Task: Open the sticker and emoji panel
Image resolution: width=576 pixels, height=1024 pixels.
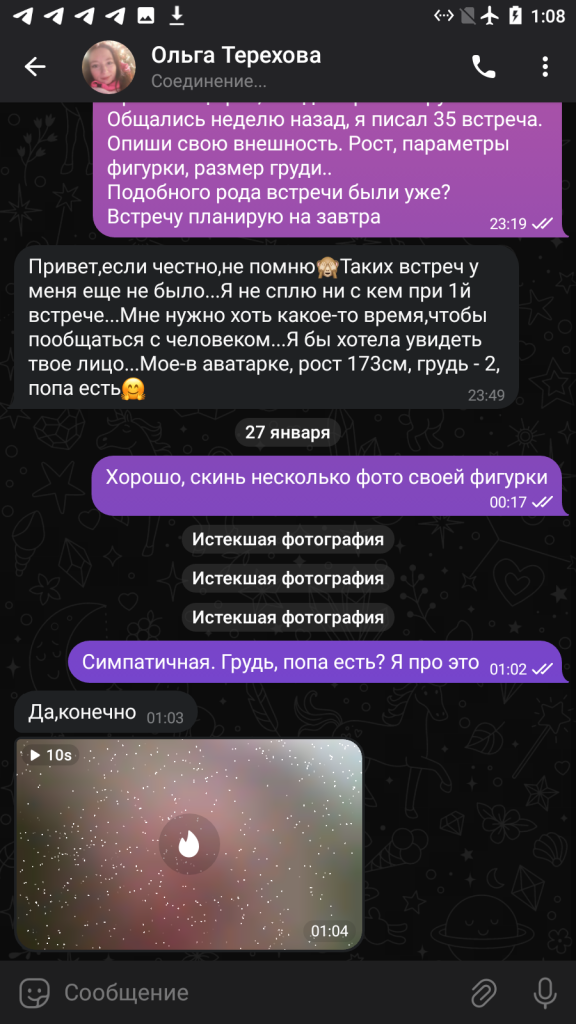Action: 35,993
